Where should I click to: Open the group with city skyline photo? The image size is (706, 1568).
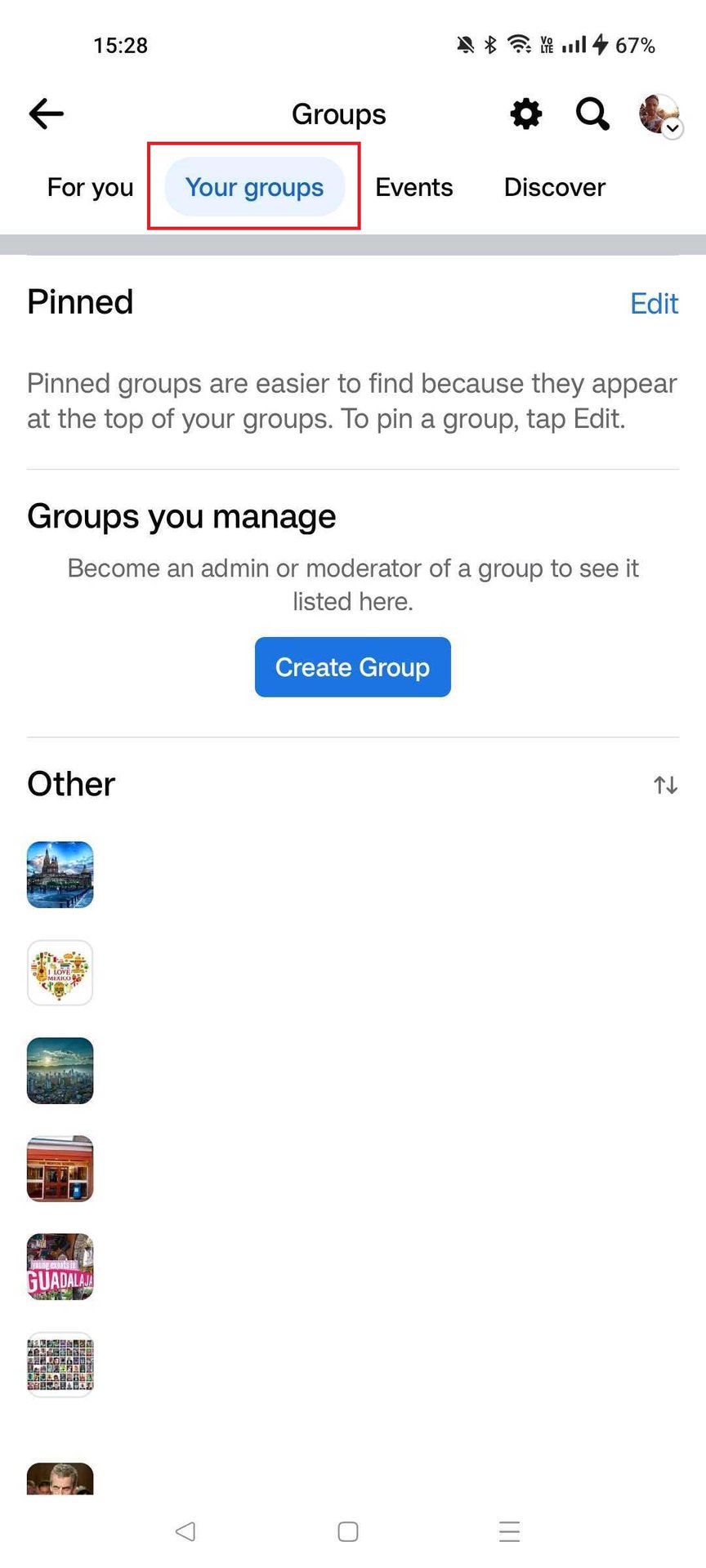[60, 1071]
